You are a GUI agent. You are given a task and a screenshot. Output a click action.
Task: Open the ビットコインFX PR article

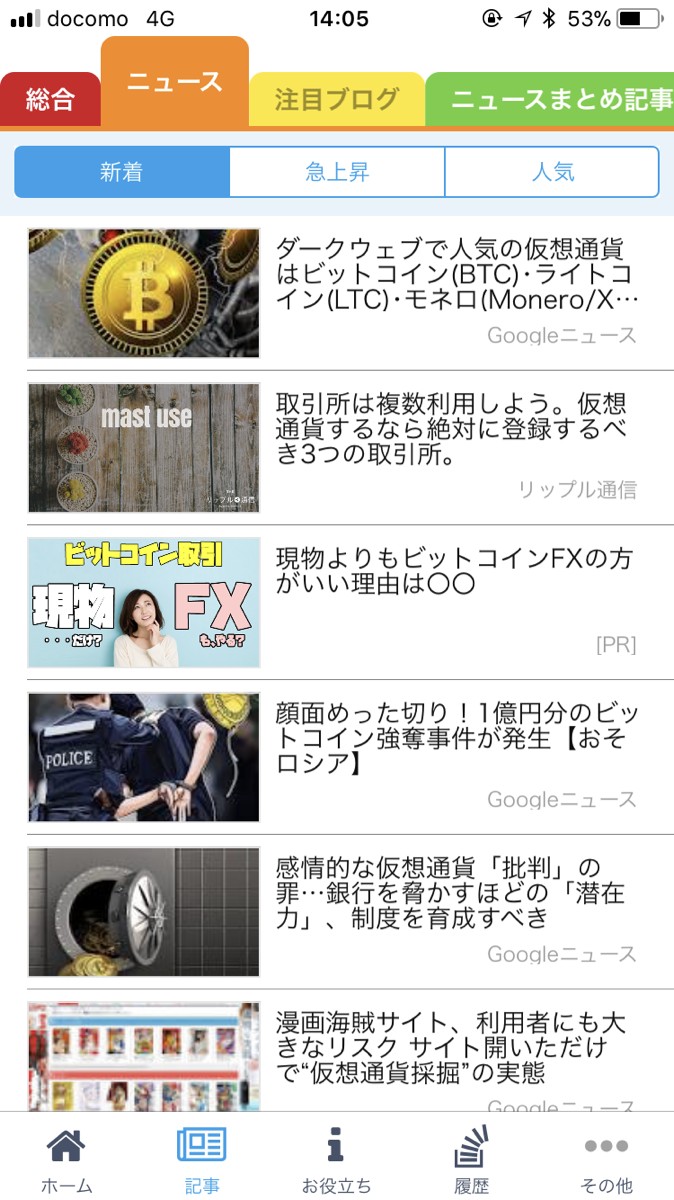tap(456, 571)
